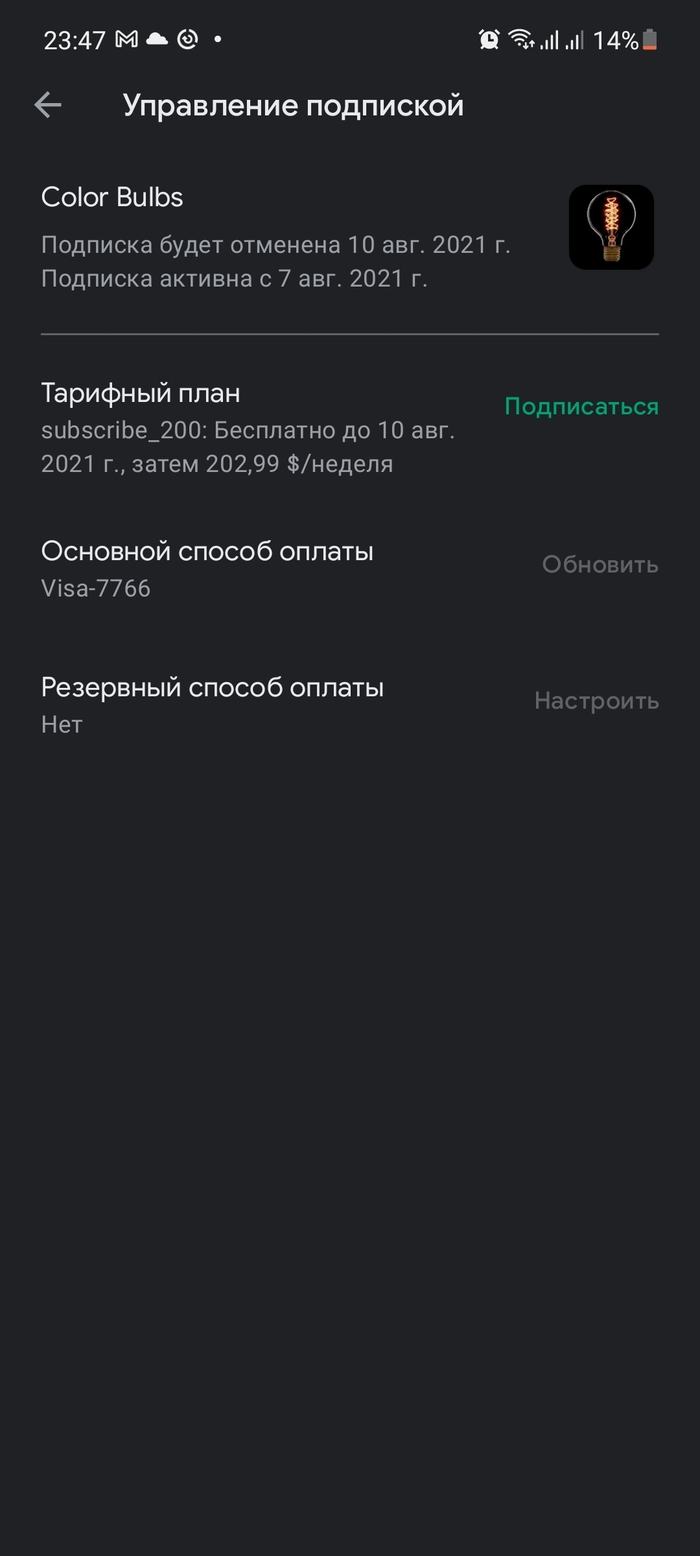Tap Обновить for primary payment method

(599, 564)
